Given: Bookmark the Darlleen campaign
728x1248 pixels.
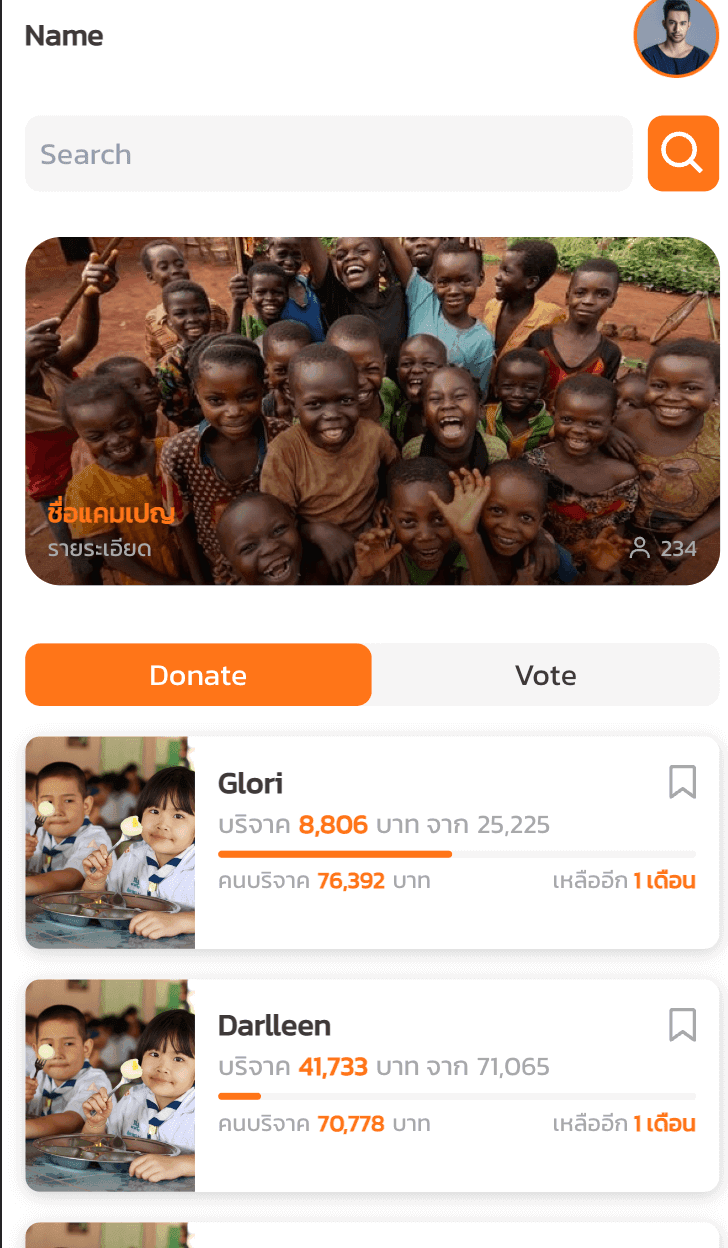Looking at the screenshot, I should [682, 1024].
